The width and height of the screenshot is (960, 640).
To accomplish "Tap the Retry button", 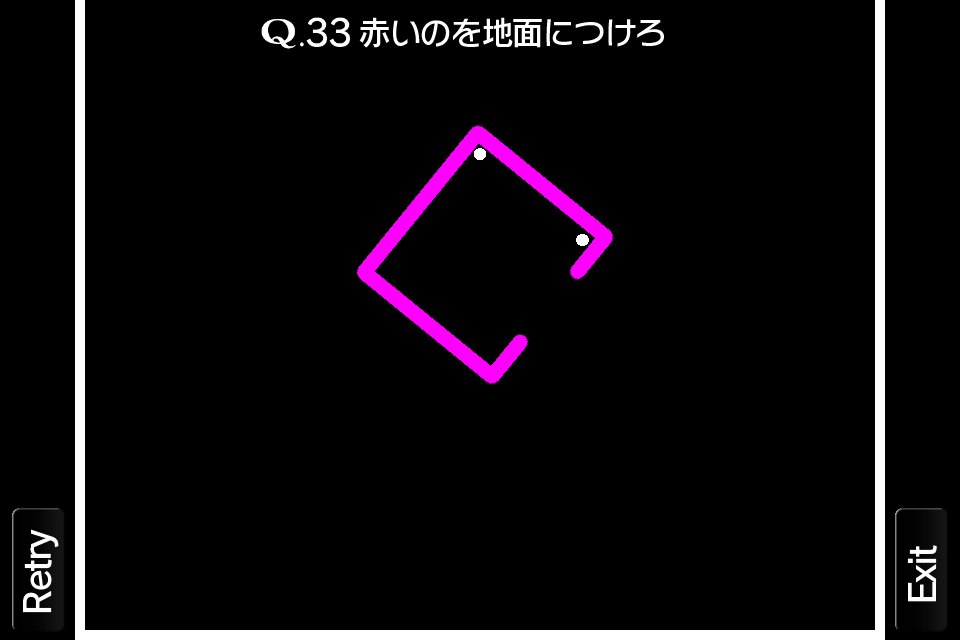I will coord(38,570).
